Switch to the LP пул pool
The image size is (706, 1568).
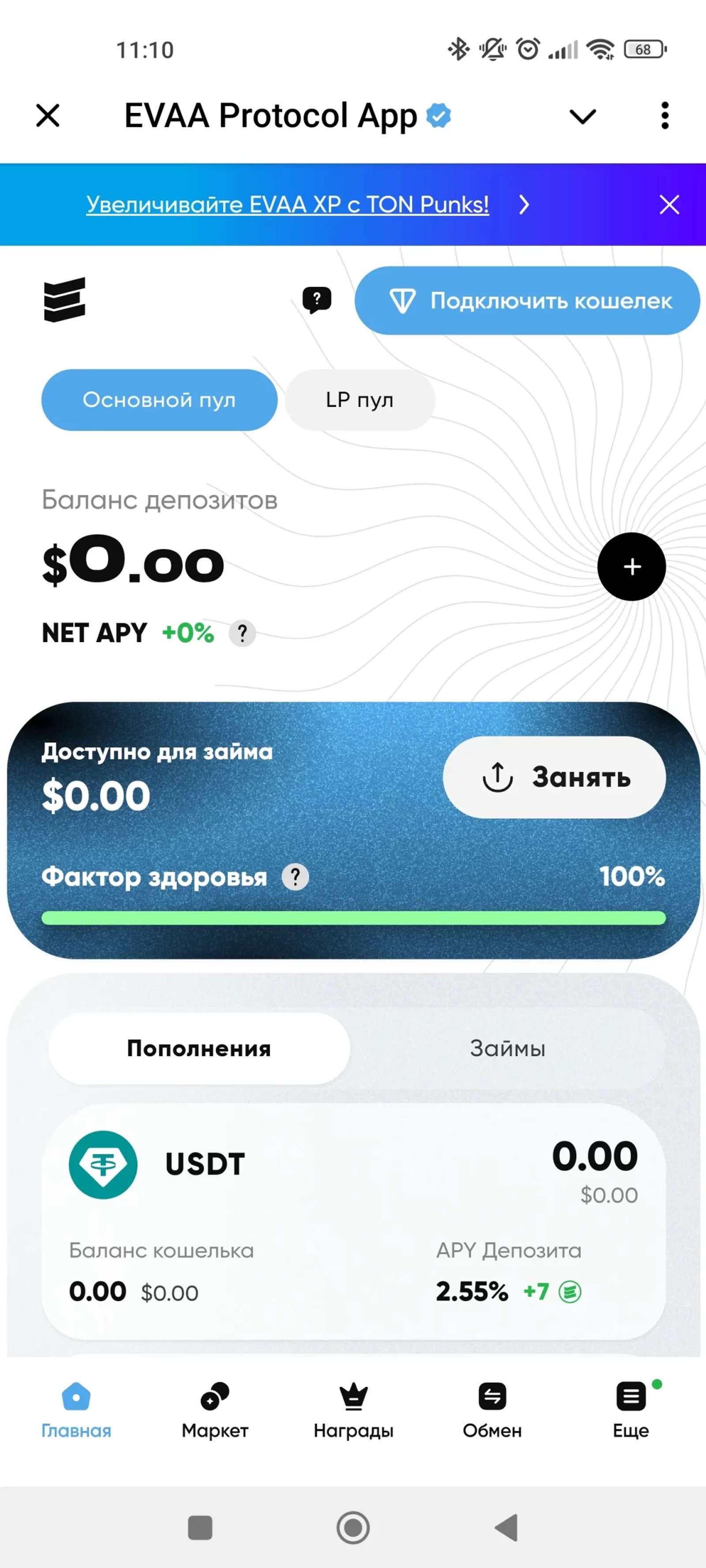pyautogui.click(x=359, y=400)
